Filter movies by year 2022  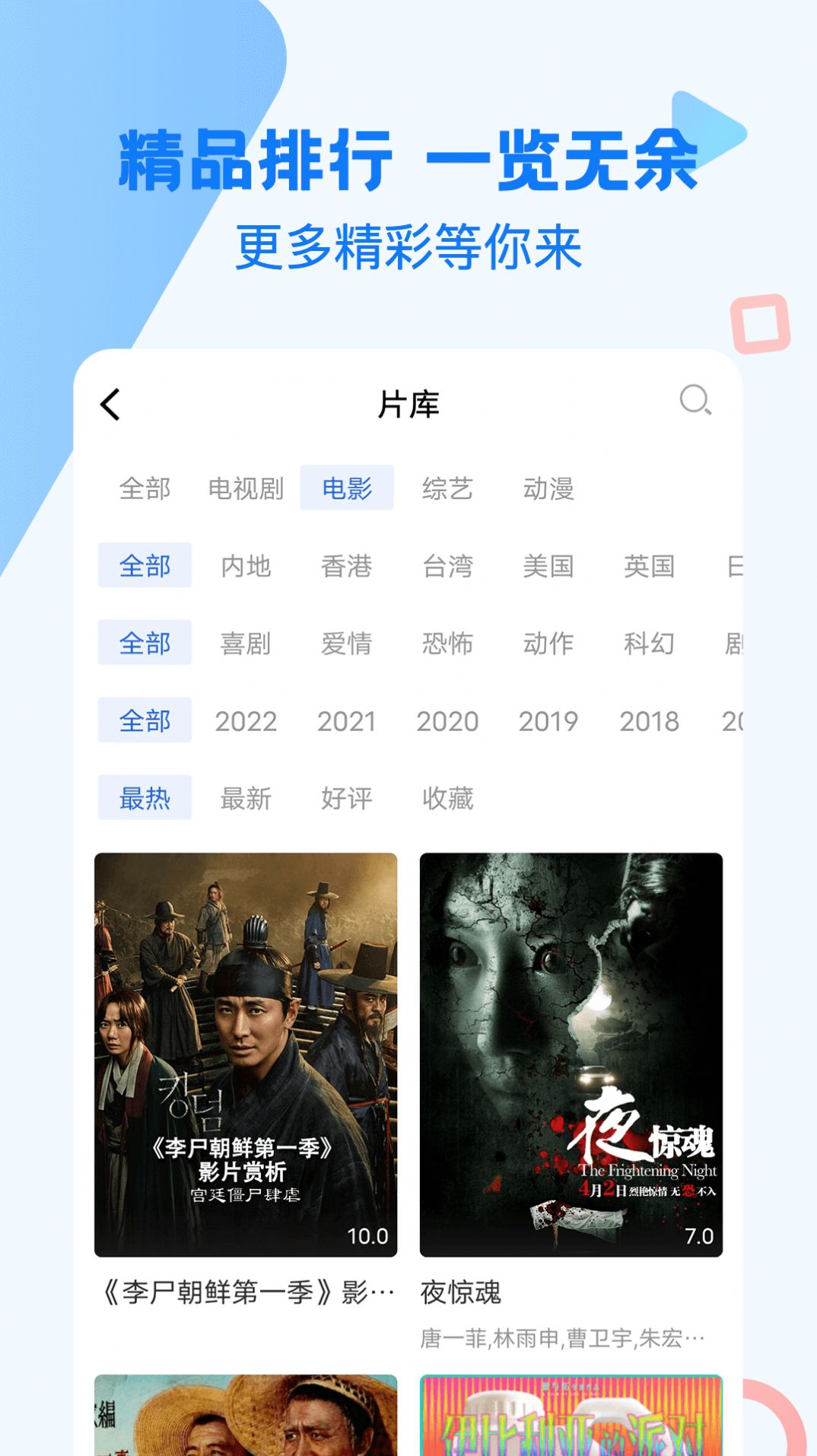245,721
